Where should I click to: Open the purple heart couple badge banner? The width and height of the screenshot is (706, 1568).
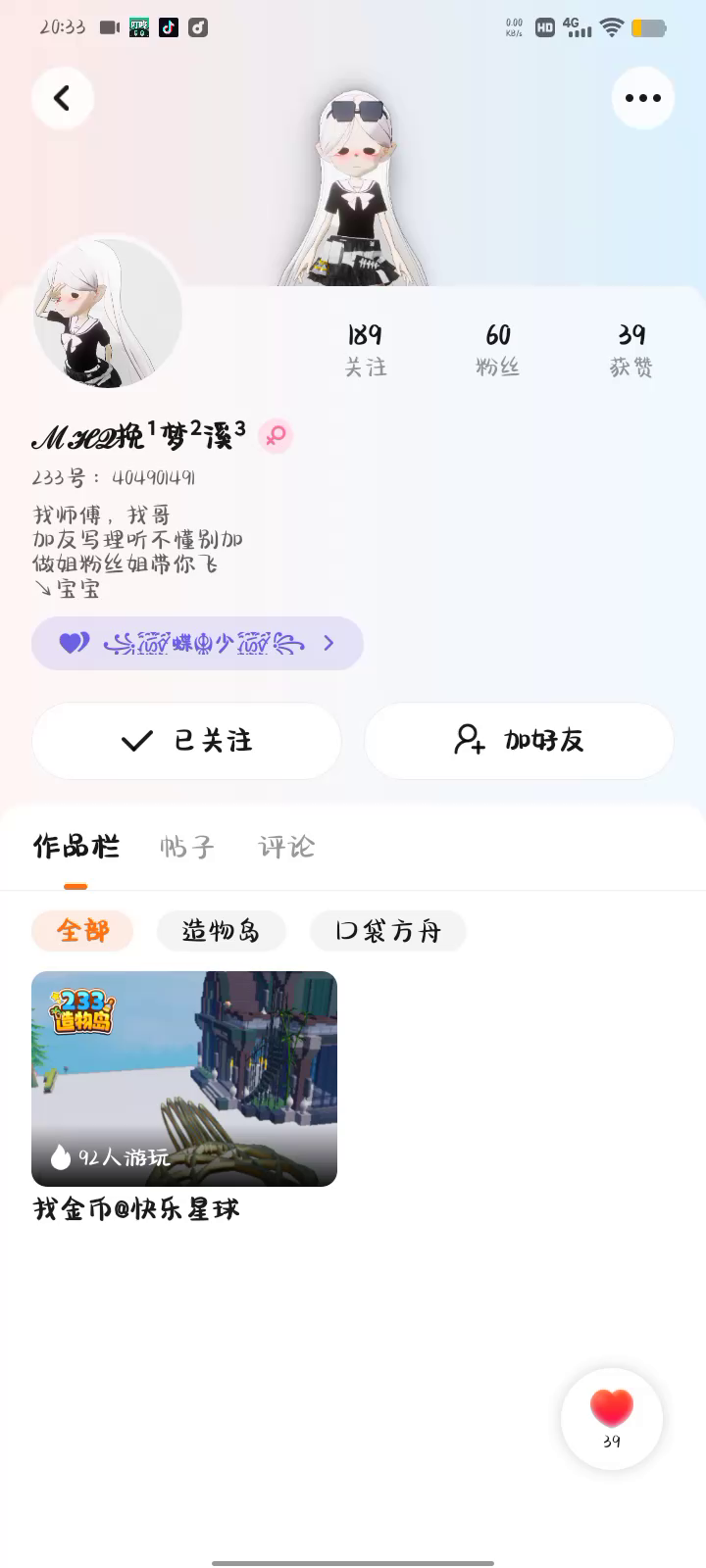pyautogui.click(x=197, y=643)
